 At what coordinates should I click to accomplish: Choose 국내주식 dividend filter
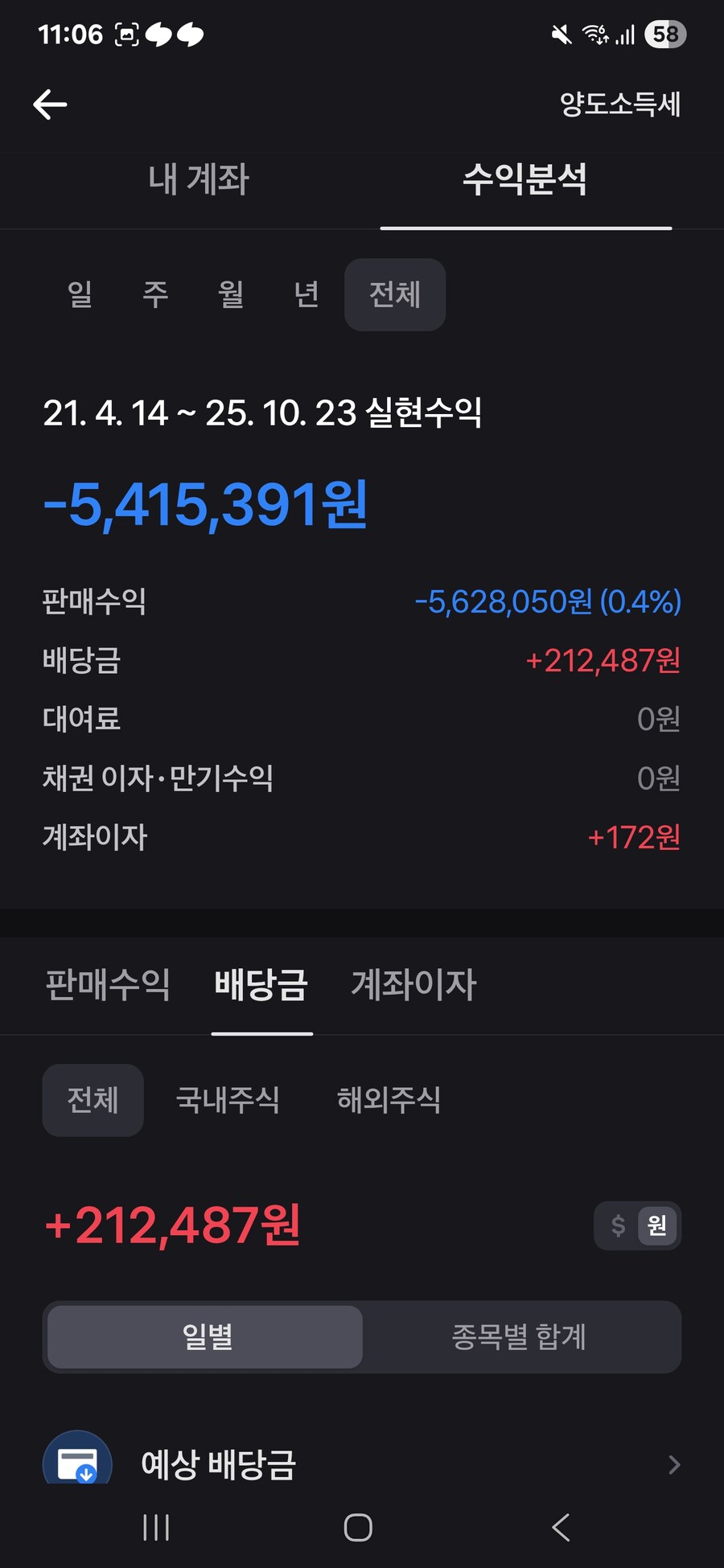click(x=229, y=1100)
